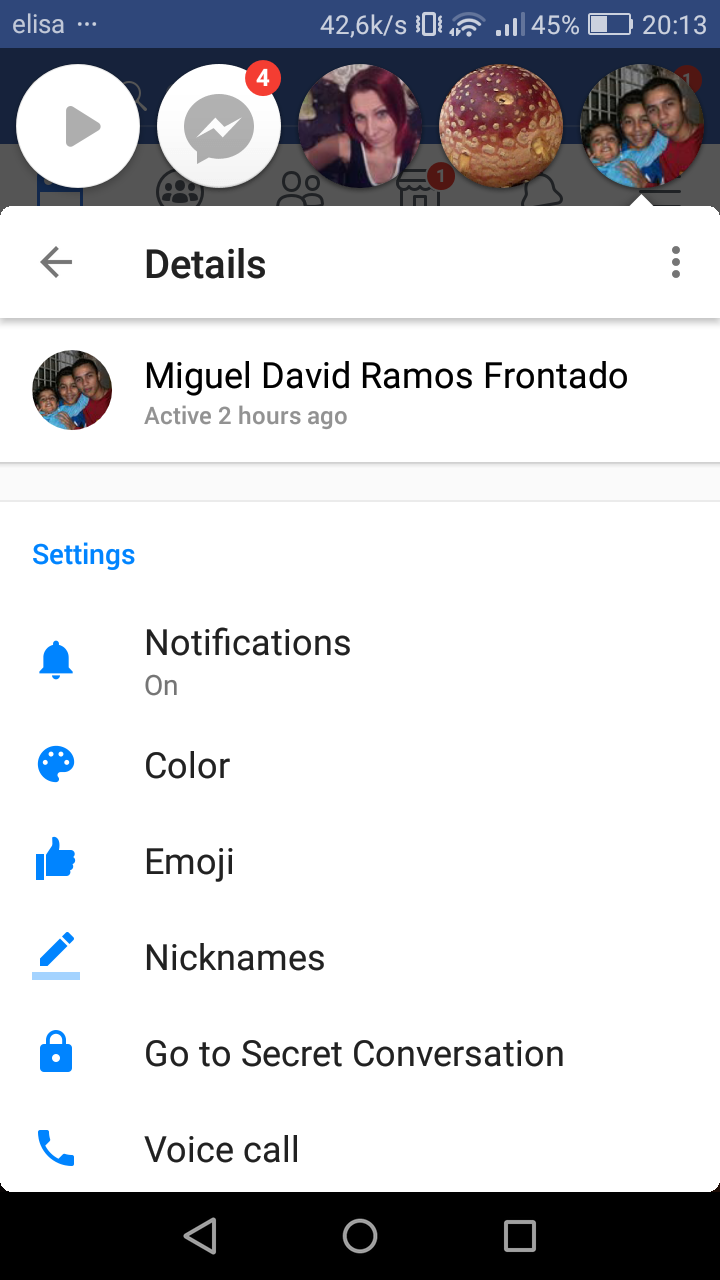720x1280 pixels.
Task: Open Miguel David Ramos Frontado's profile row
Action: point(360,391)
